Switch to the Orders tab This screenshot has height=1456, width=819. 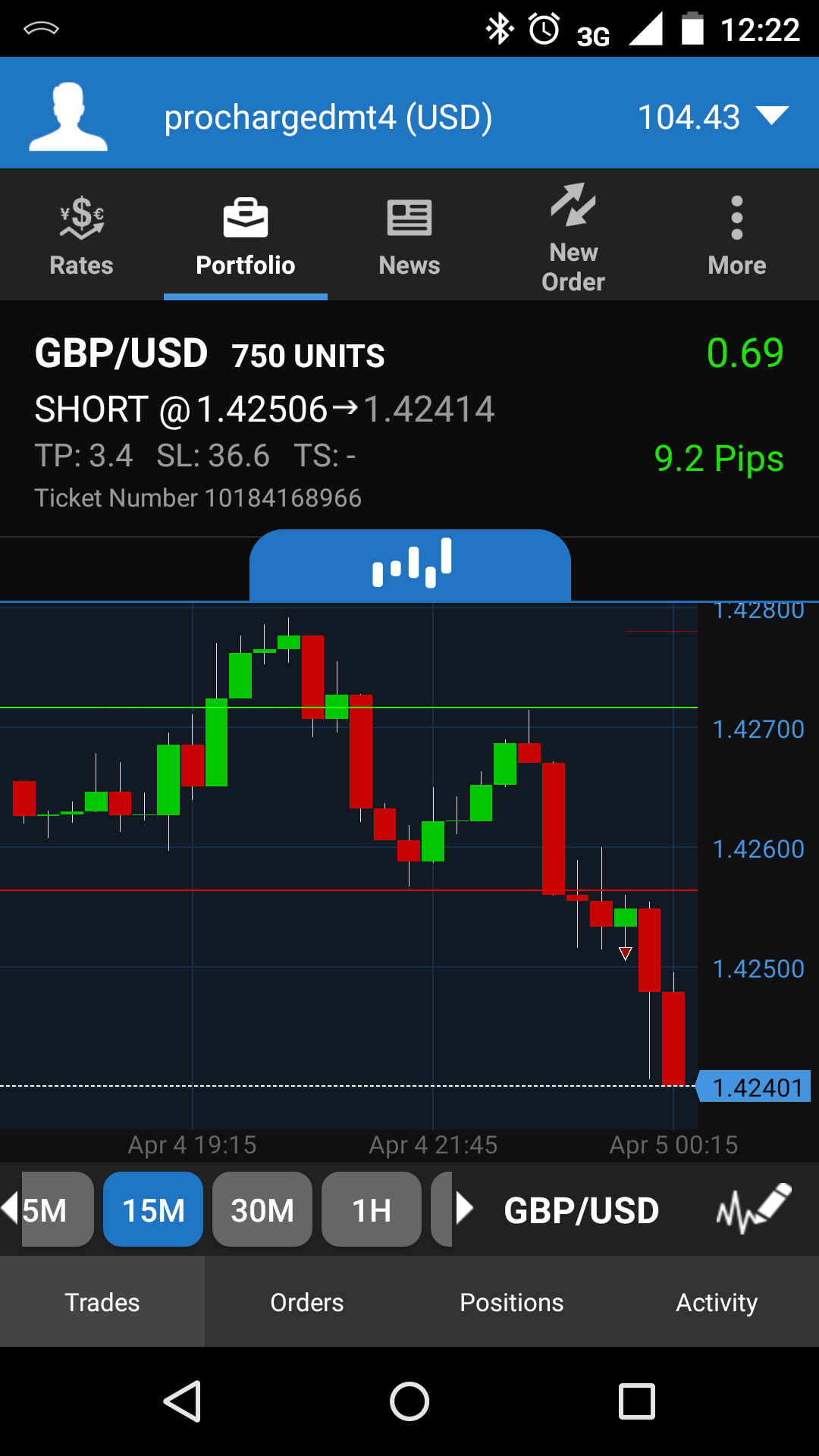(x=307, y=1302)
